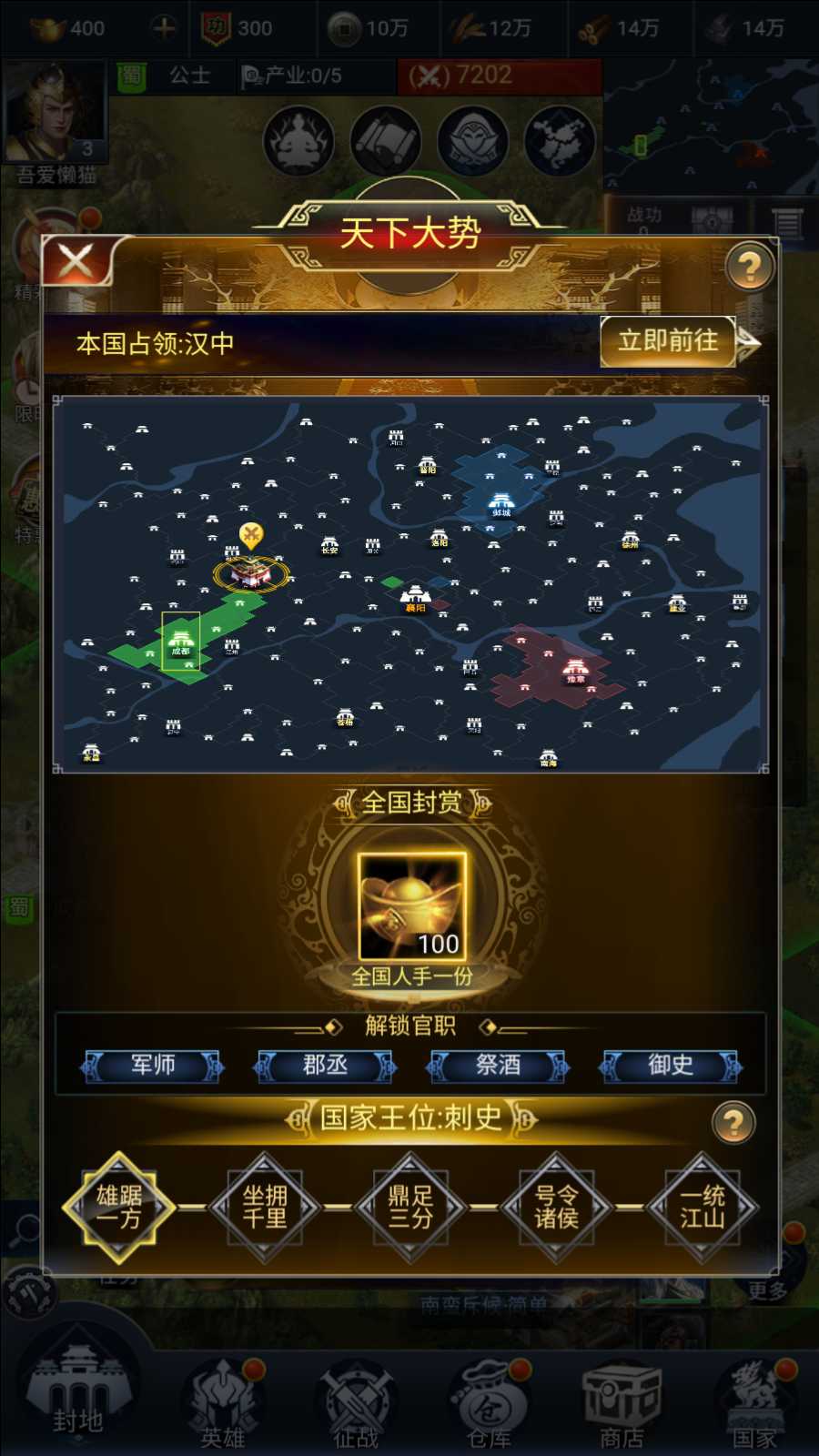Tap 立即前往 to go to 汉中

669,341
